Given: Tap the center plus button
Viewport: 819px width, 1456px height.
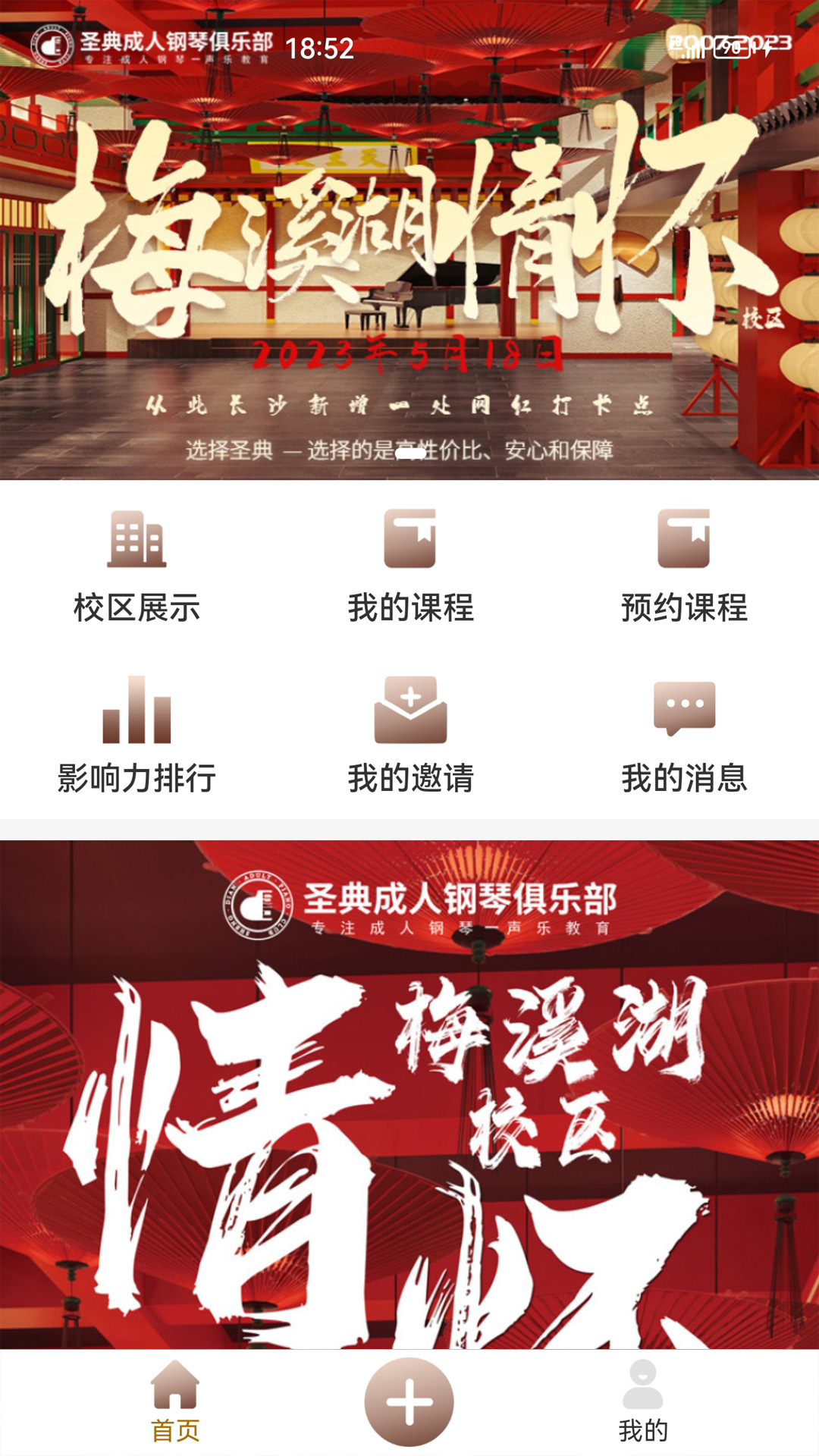Looking at the screenshot, I should (x=409, y=1401).
